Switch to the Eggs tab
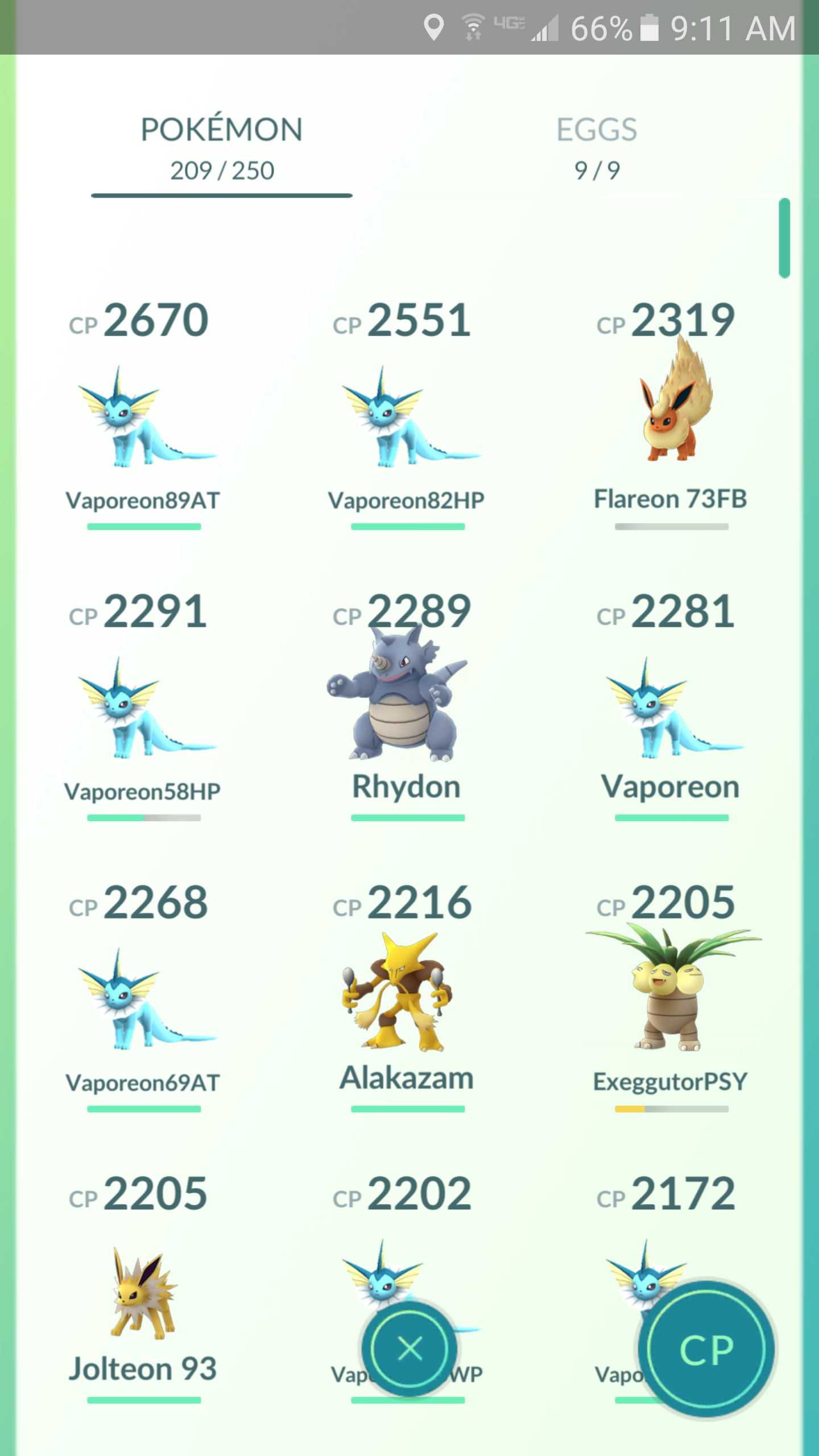 click(x=597, y=148)
